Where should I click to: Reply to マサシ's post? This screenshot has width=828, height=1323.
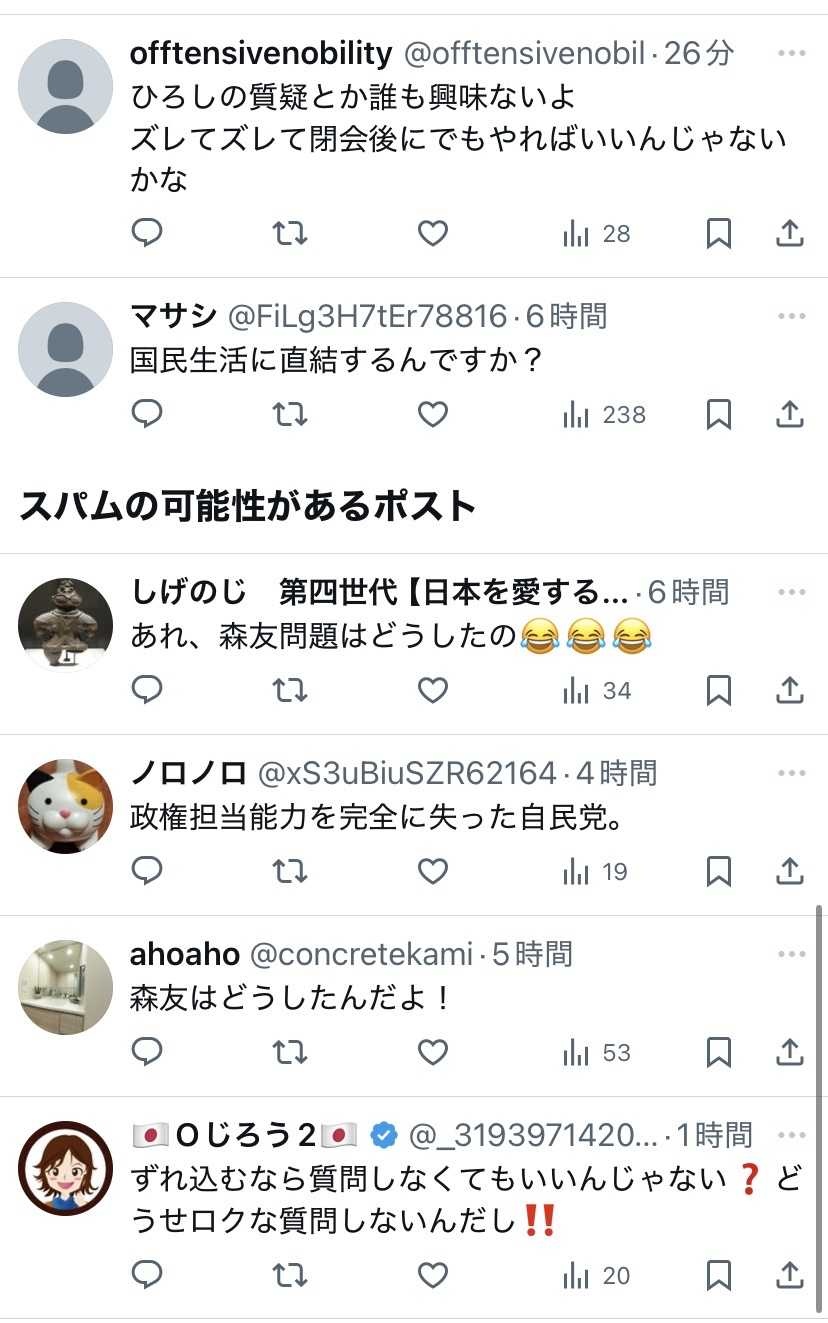tap(147, 414)
